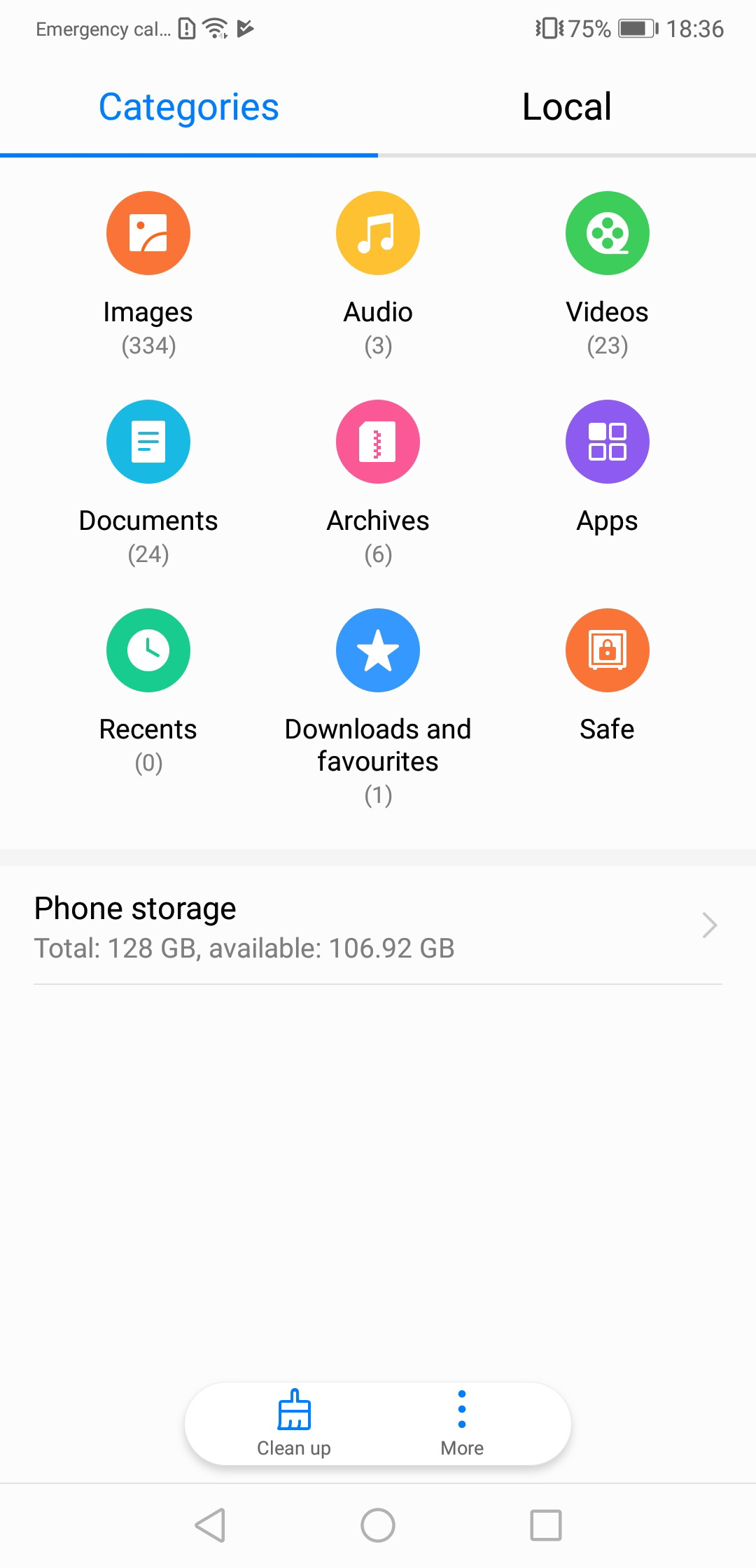Open the More options menu
Viewport: 756px width, 1568px height.
(462, 1423)
